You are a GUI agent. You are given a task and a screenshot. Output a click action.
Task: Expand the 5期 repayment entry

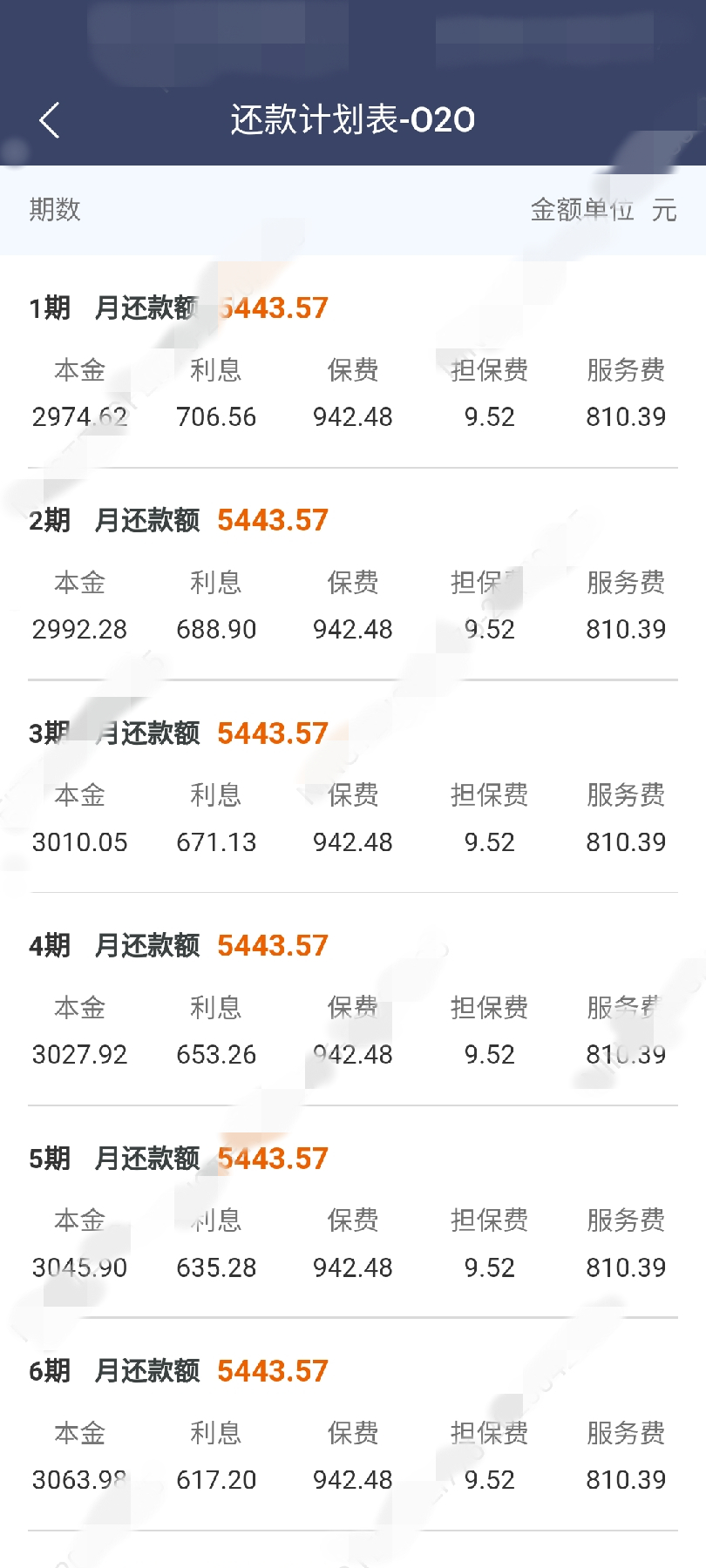(x=50, y=1158)
